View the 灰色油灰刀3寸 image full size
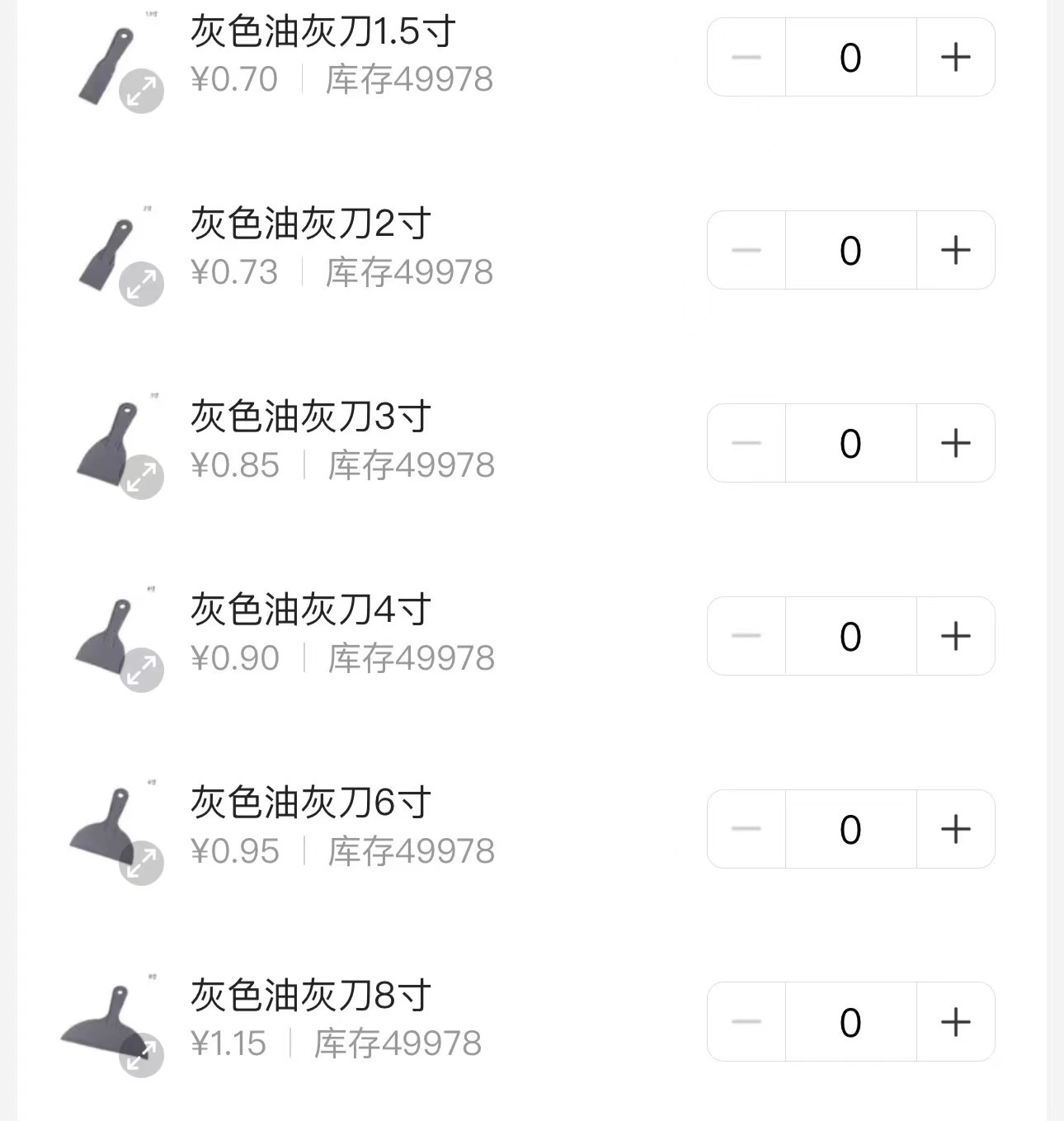Viewport: 1064px width, 1121px height. 141,477
